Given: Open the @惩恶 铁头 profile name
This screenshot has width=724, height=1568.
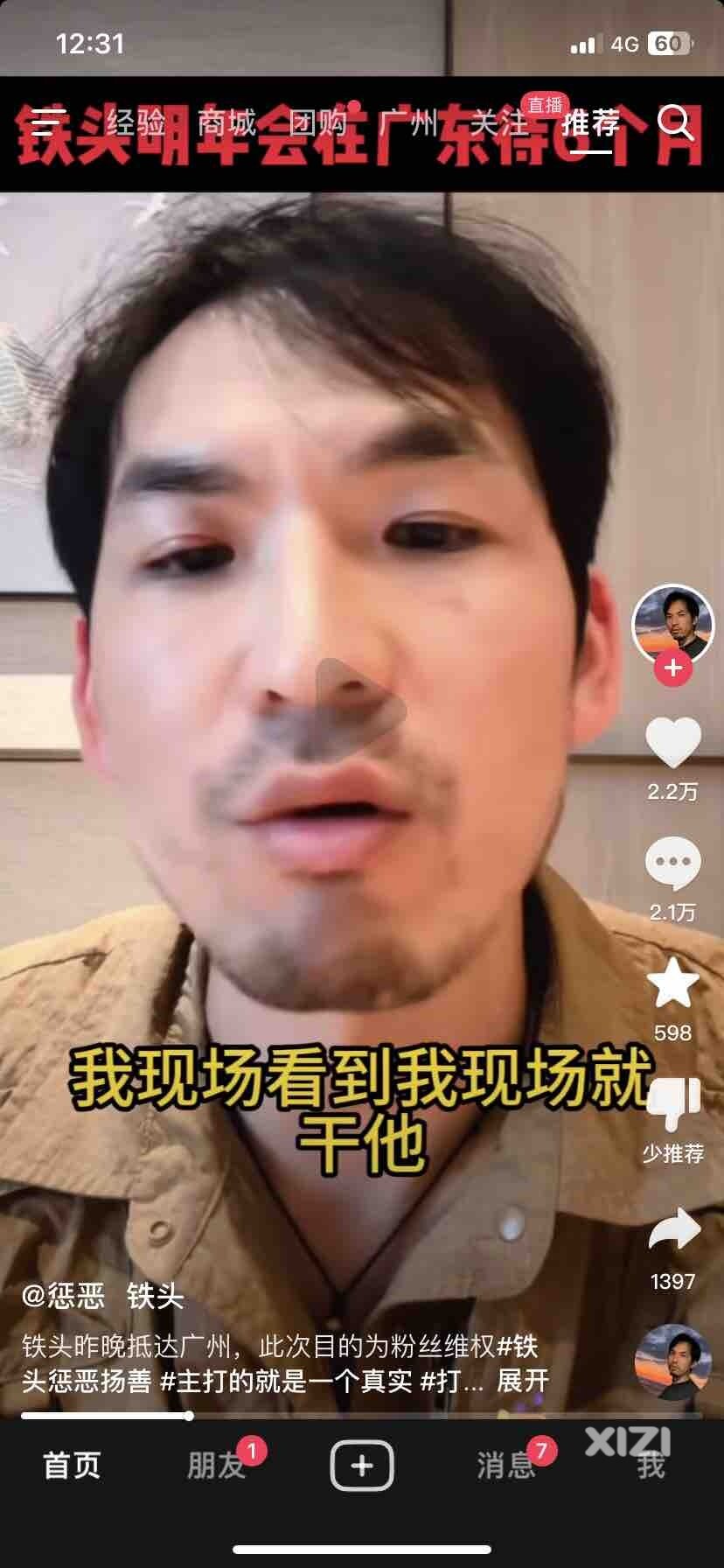Looking at the screenshot, I should (103, 1296).
